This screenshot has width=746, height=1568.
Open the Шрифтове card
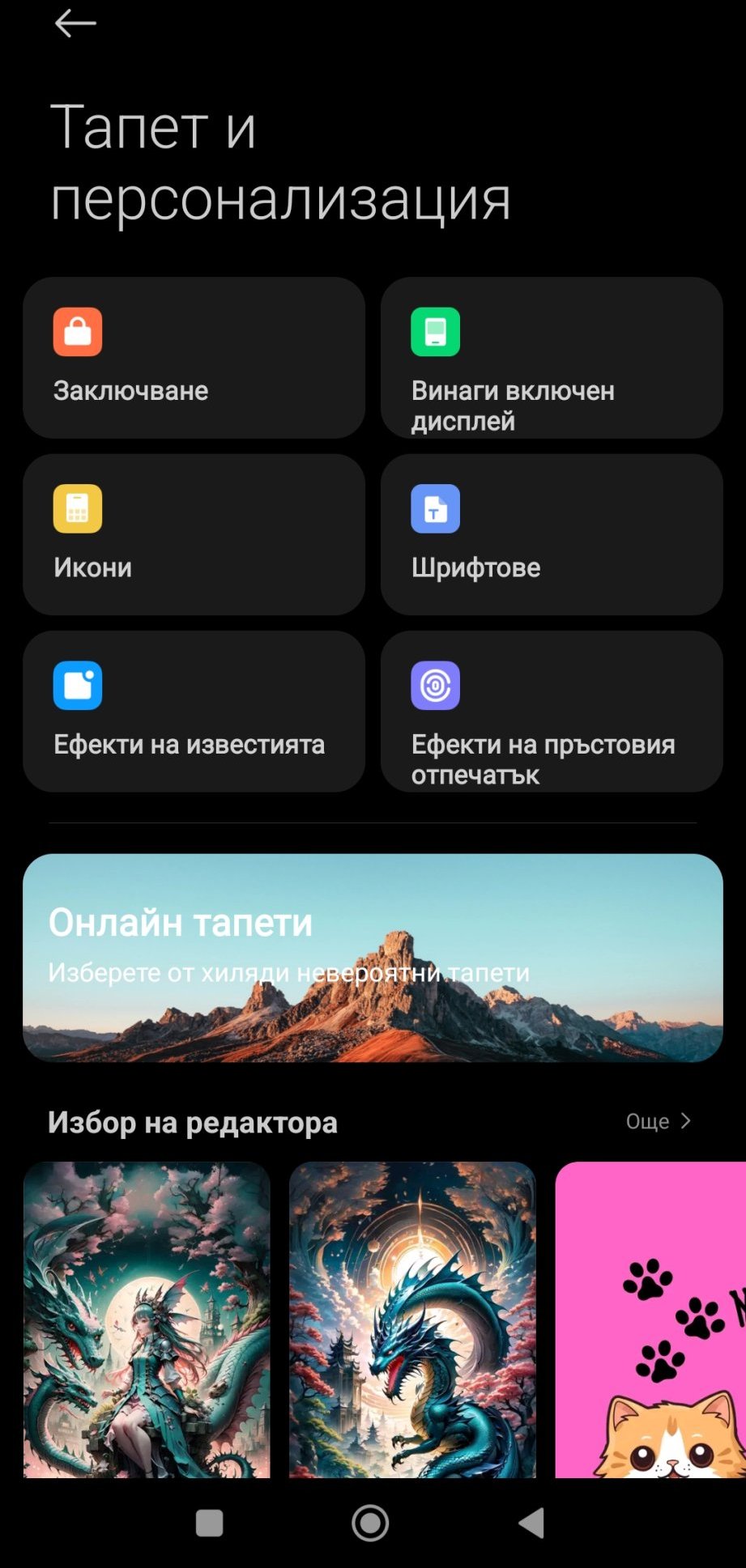[551, 534]
